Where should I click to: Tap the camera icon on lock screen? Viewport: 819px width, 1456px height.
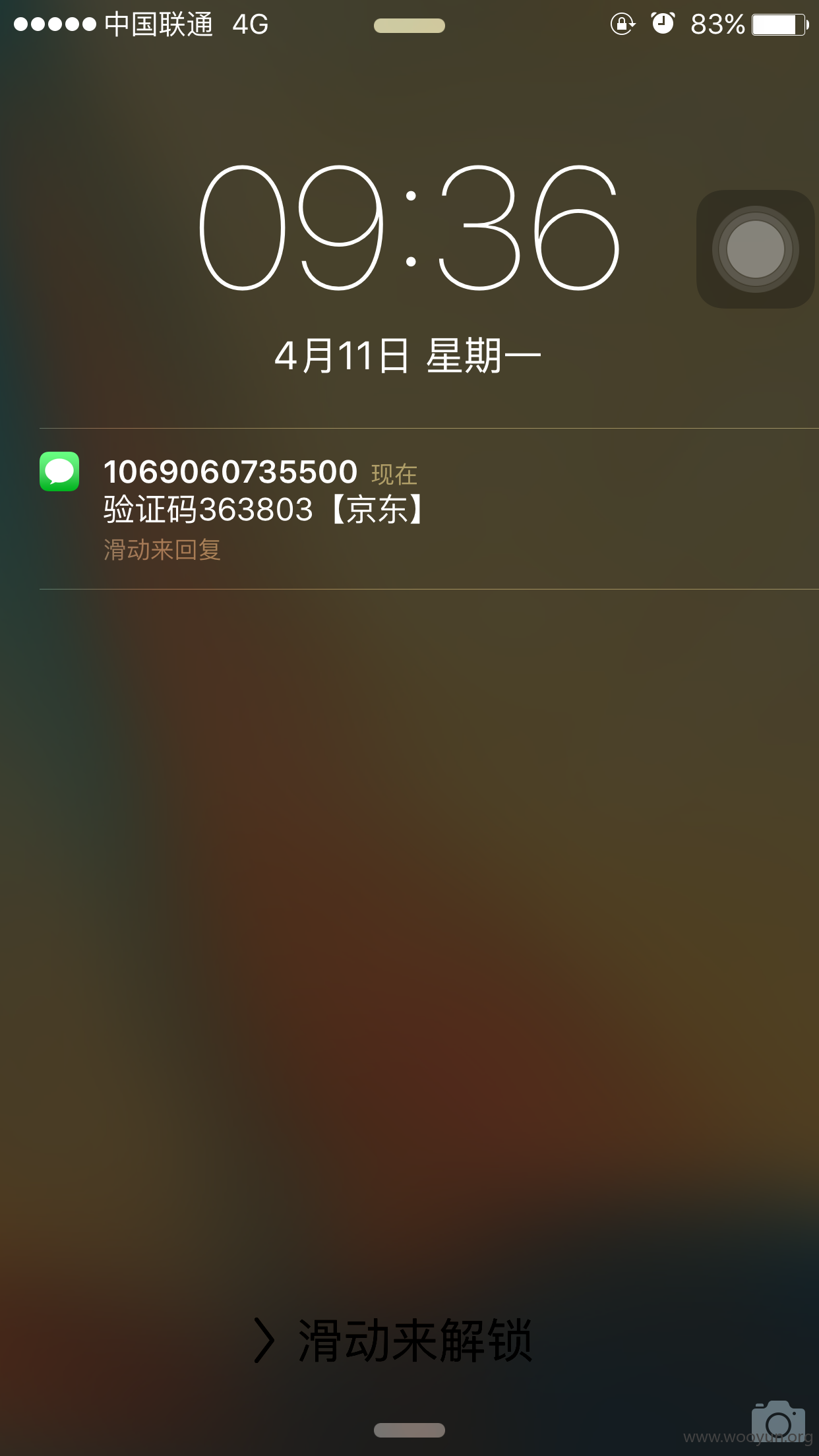click(778, 1422)
